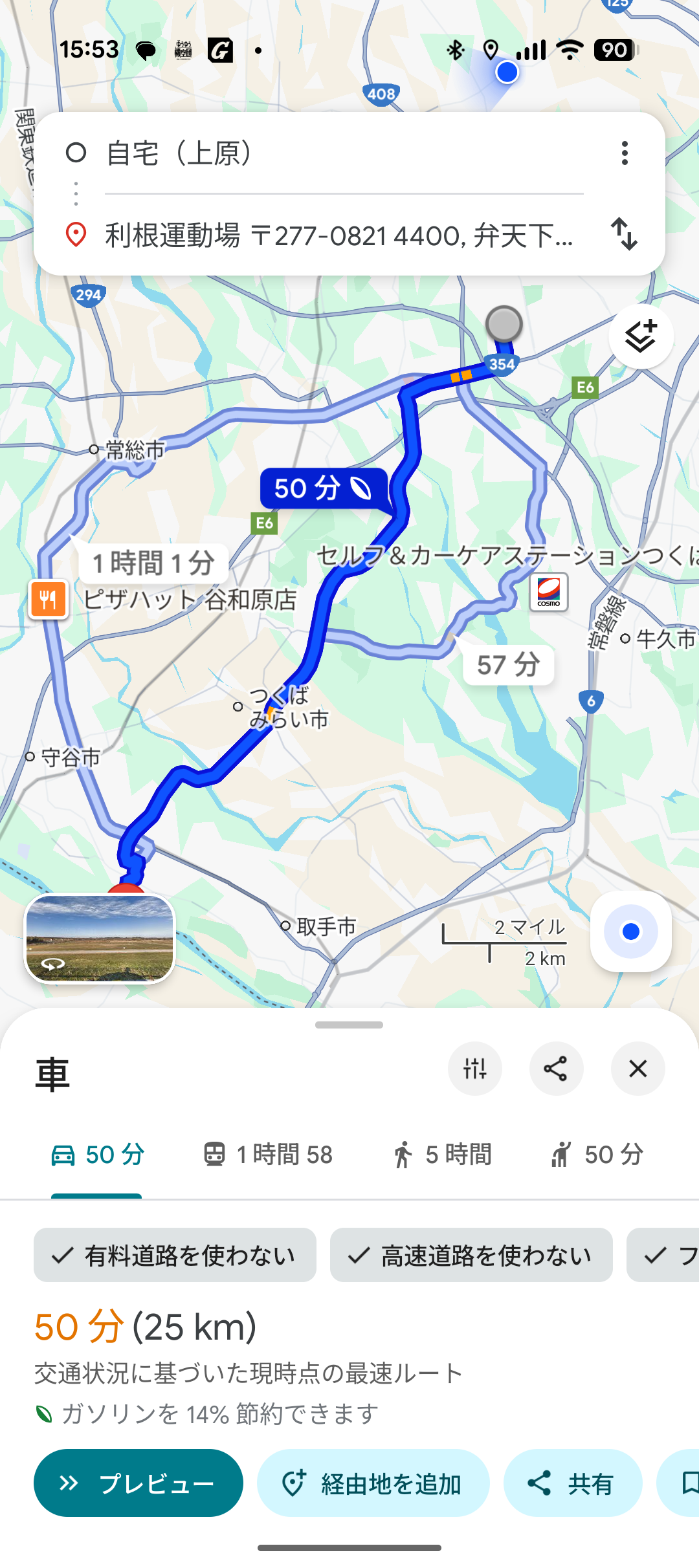Toggle the 高速道路を使わない chip

point(471,1256)
